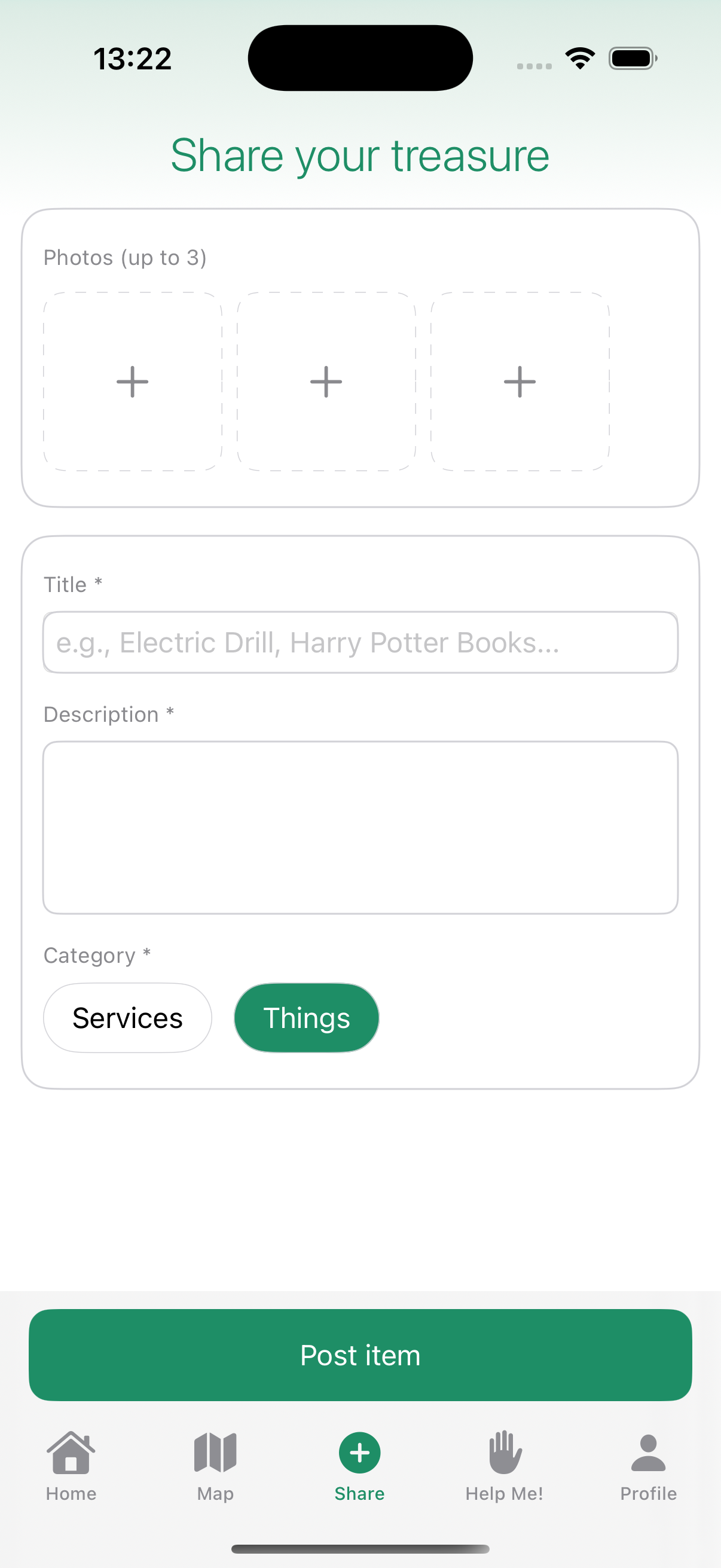The width and height of the screenshot is (721, 1568).
Task: Tap the Share tab label below the plus
Action: pyautogui.click(x=359, y=1494)
